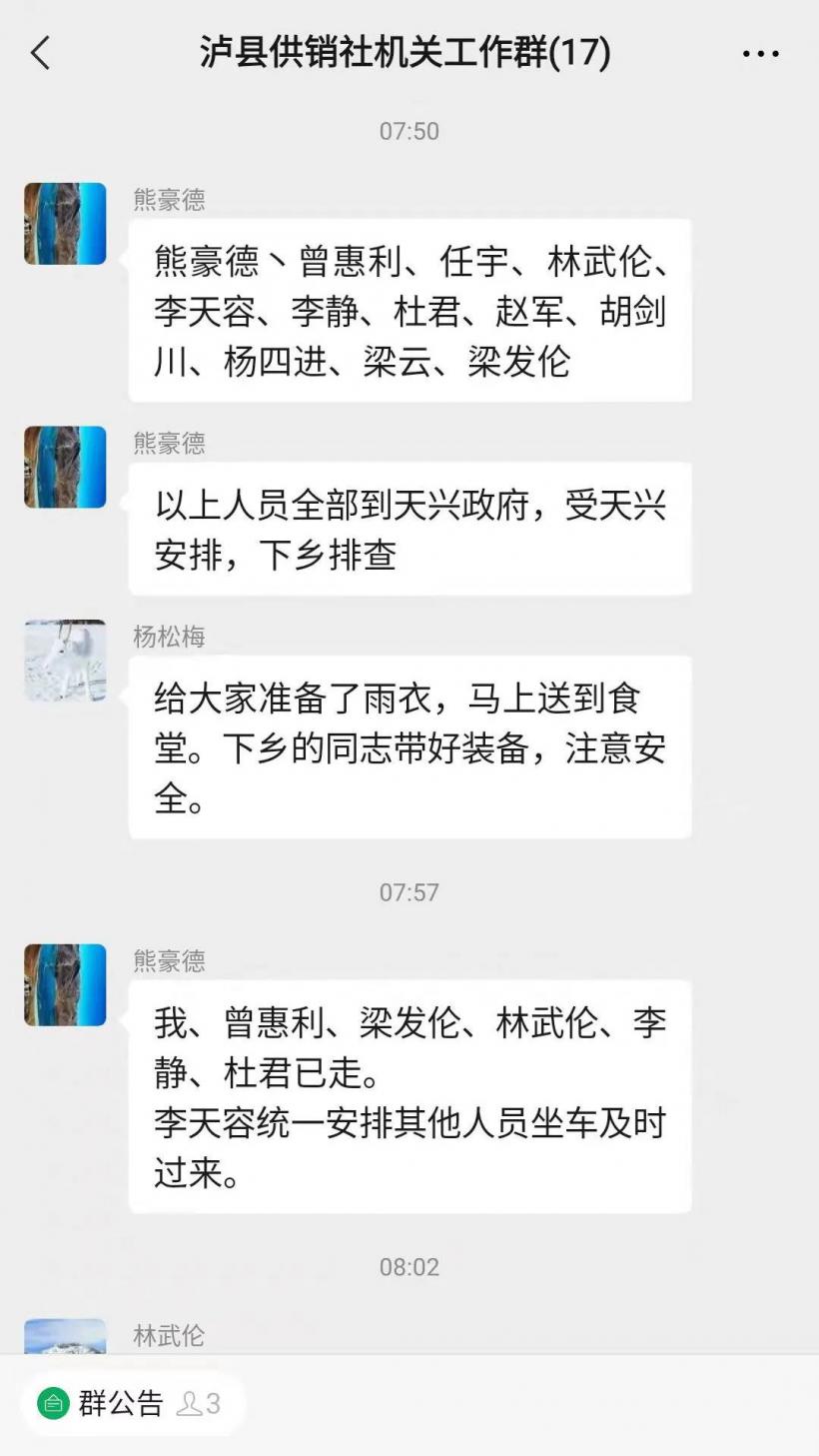The image size is (819, 1456).
Task: Open the three-dot chat options menu
Action: [760, 54]
